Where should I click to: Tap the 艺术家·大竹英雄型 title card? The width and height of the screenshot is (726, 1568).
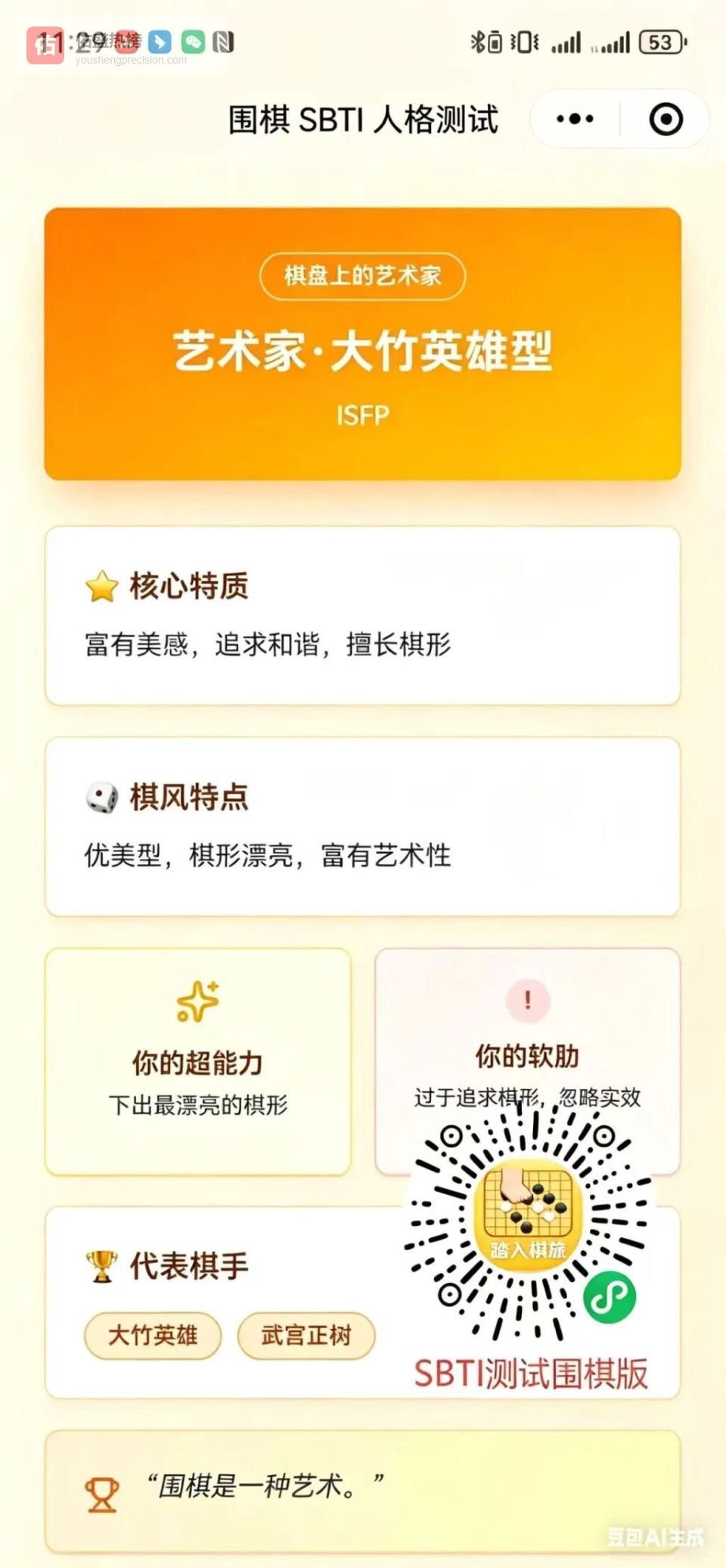pos(362,348)
